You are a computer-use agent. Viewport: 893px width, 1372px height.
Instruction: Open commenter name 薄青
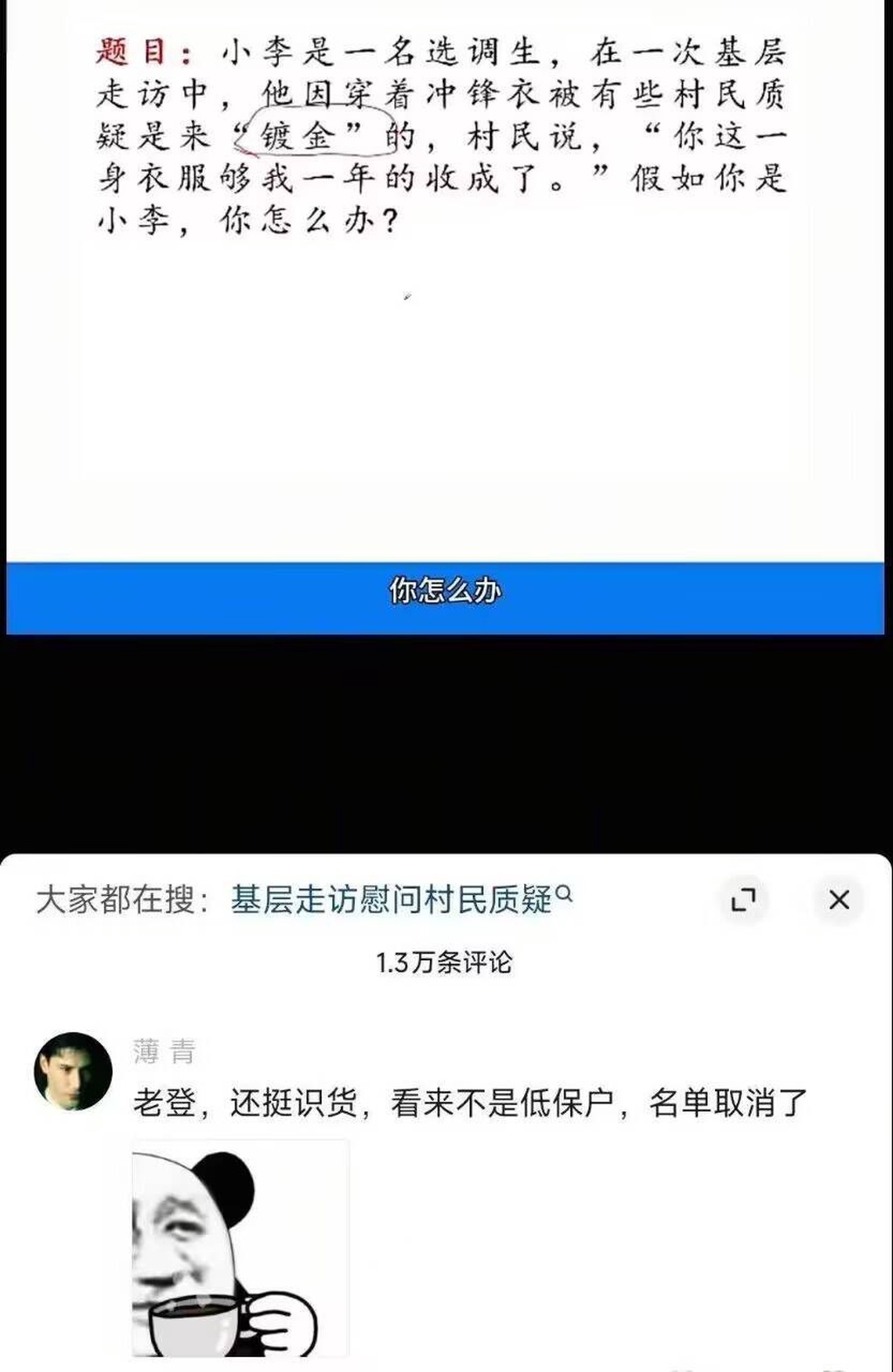164,1051
